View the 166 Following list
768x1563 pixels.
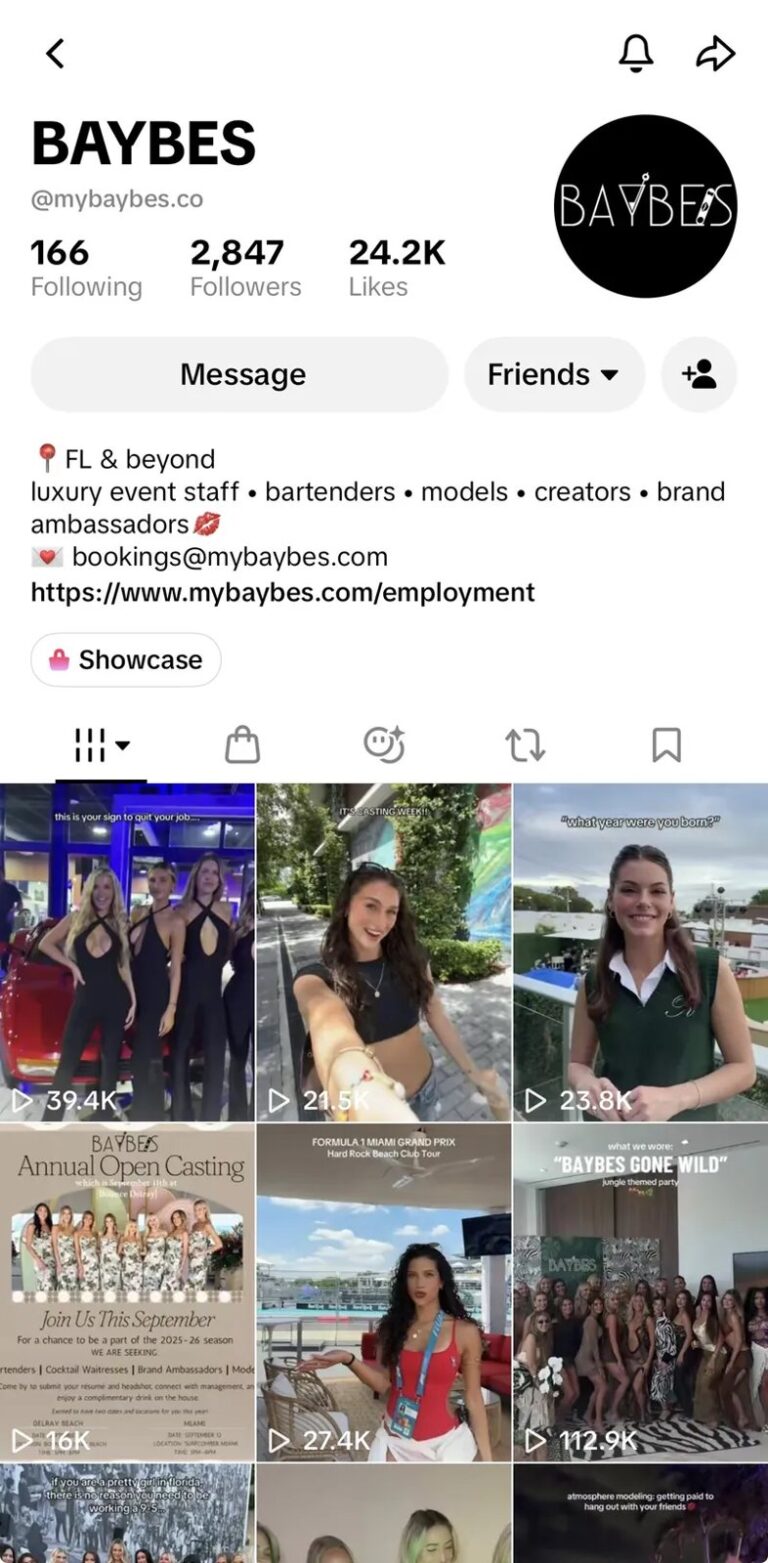click(86, 268)
